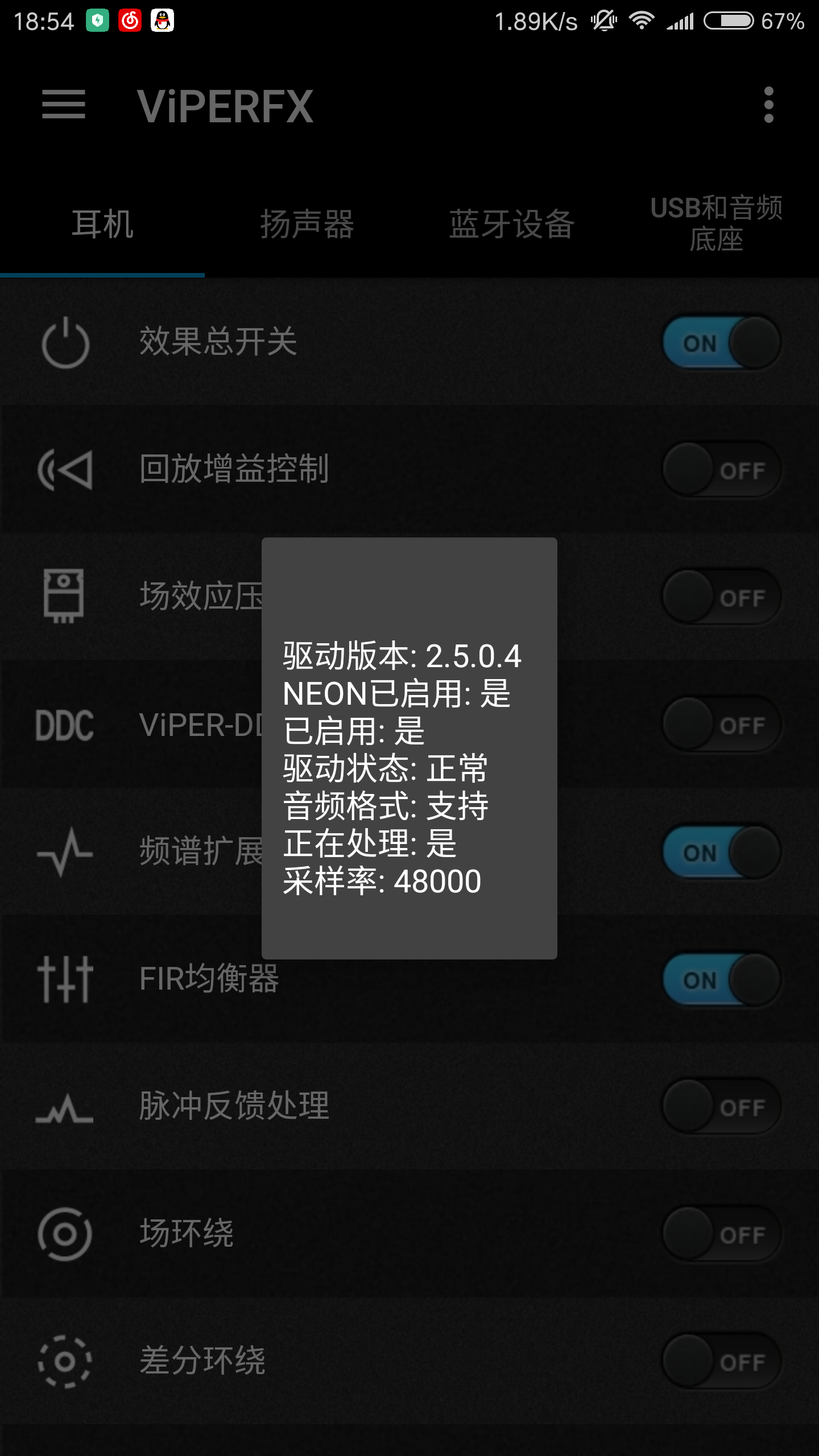
Task: Turn off the 效果总开关 switch
Action: 722,342
